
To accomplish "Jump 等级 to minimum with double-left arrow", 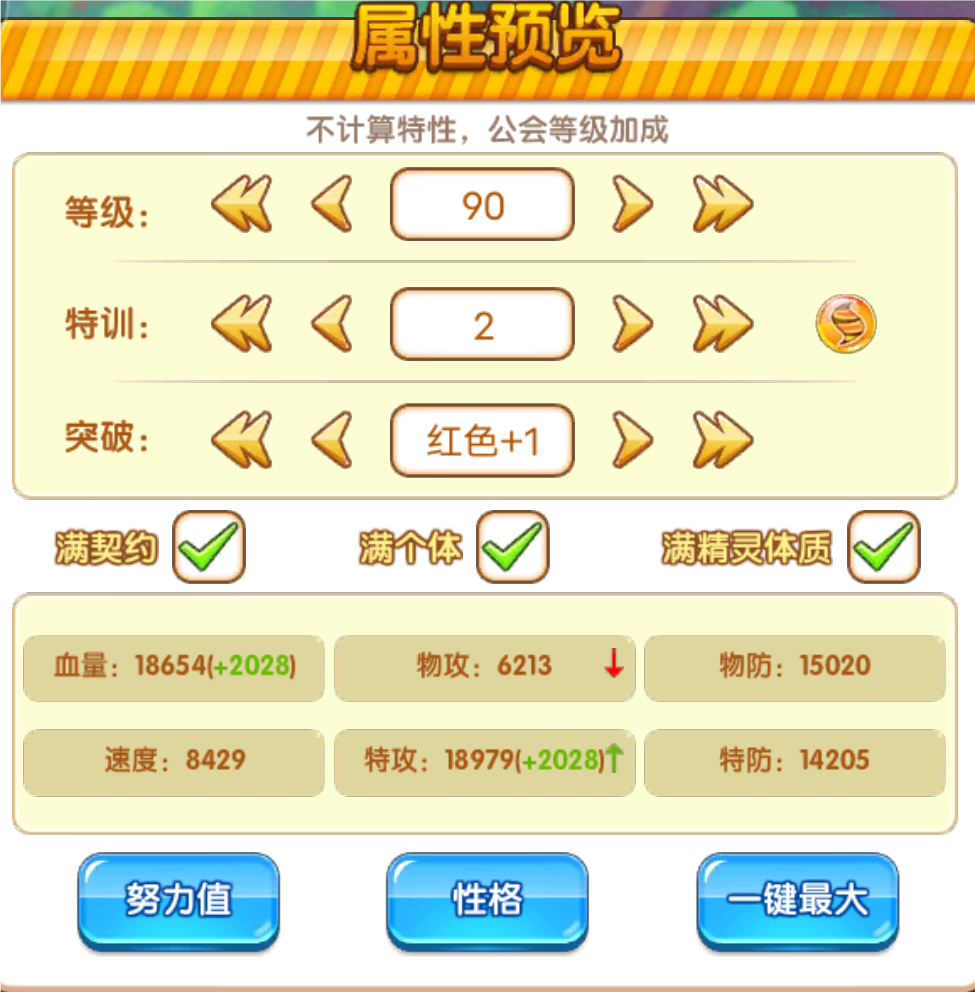I will pos(242,204).
